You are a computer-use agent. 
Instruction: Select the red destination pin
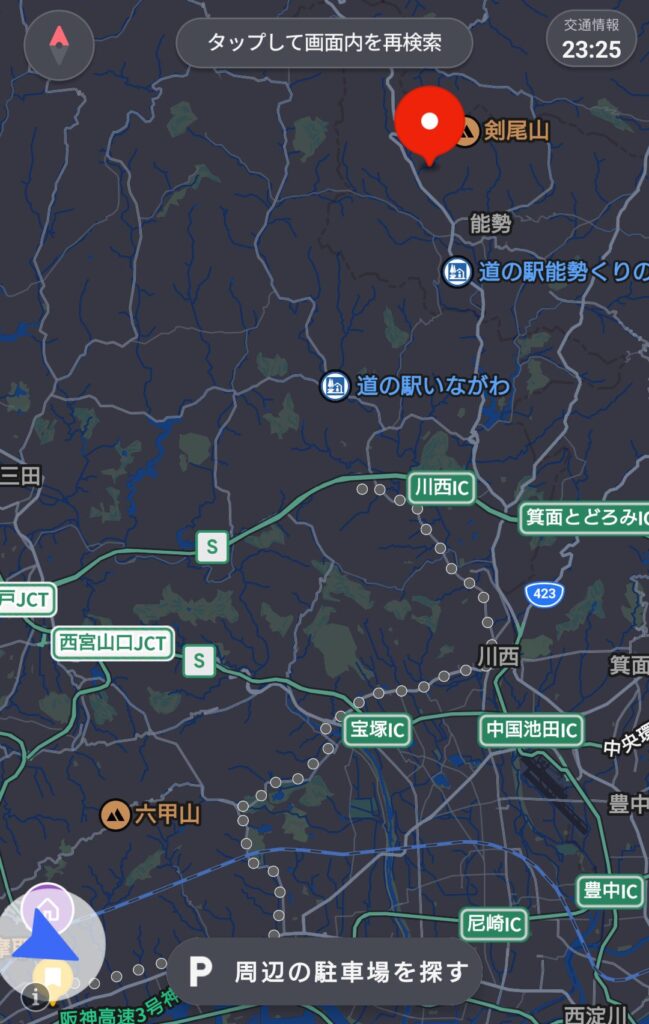(x=429, y=123)
